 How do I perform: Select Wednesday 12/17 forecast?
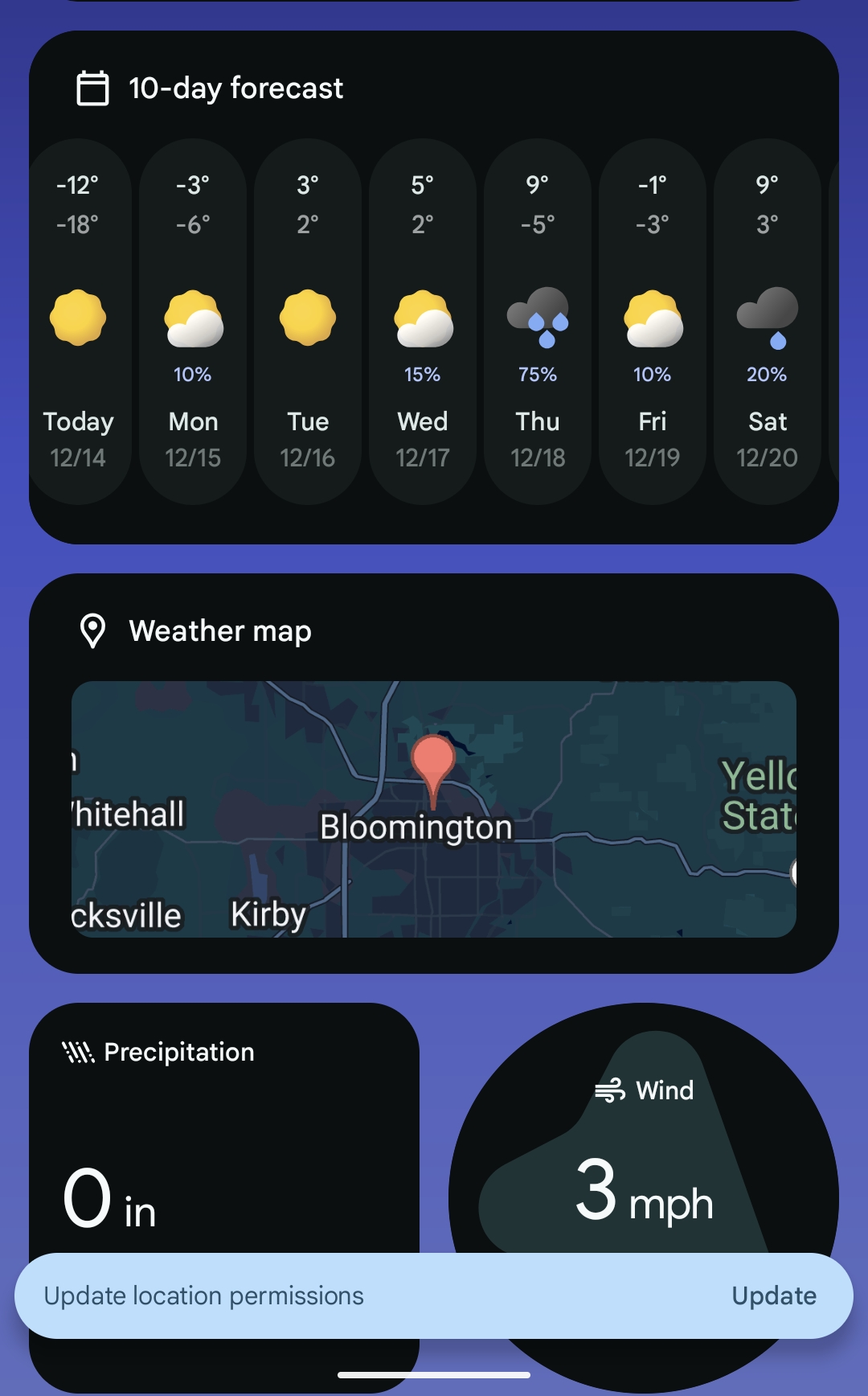pos(423,322)
